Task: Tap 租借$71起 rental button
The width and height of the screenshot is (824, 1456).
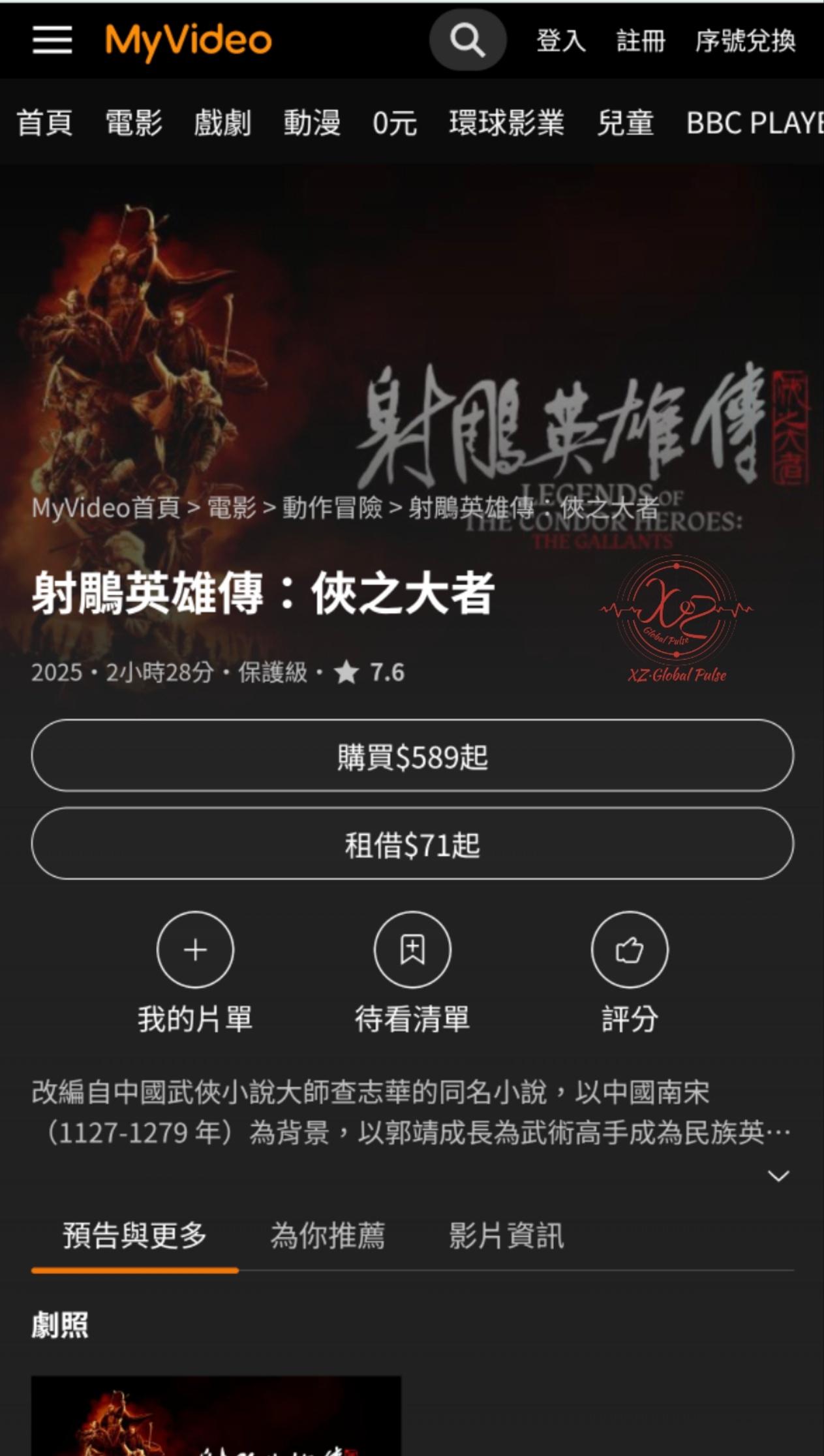Action: [412, 844]
